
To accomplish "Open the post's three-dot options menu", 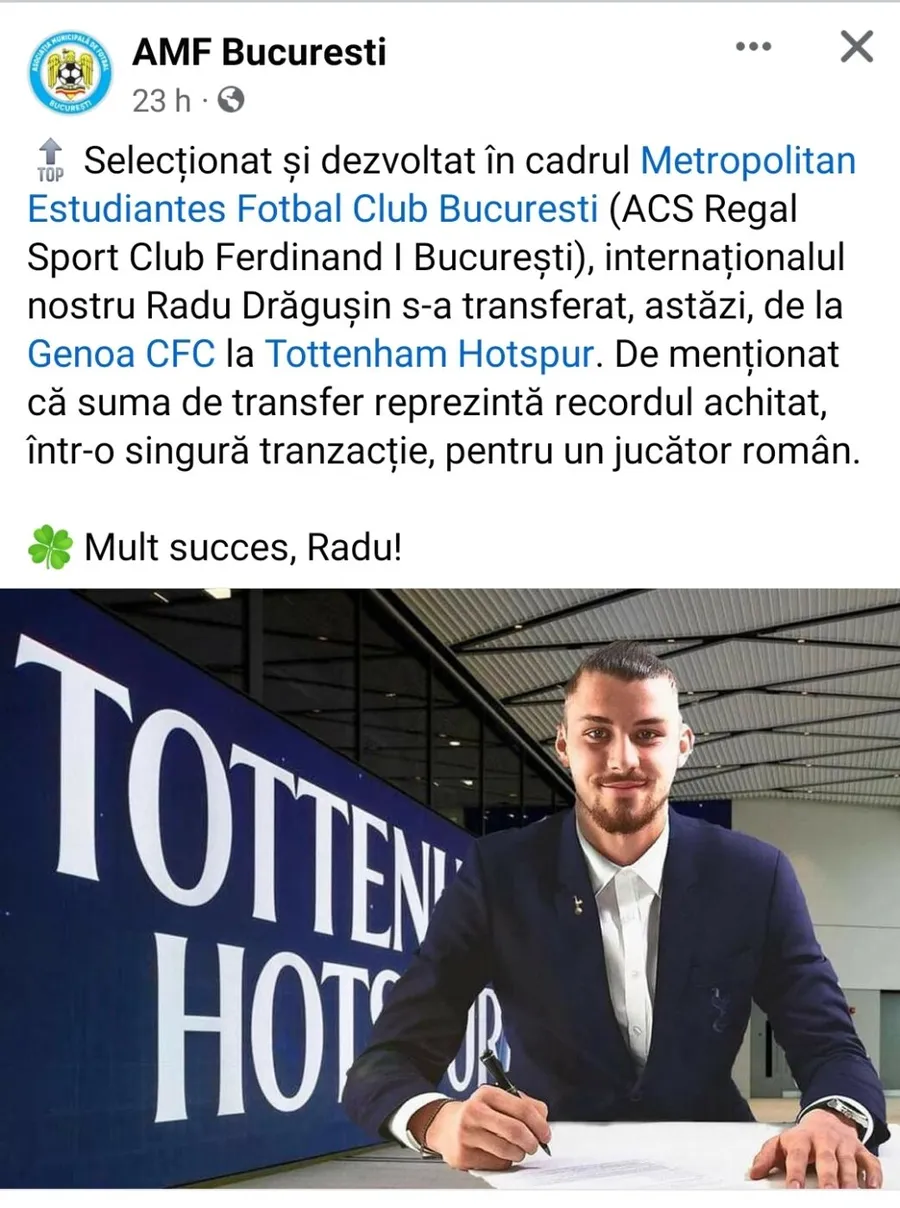I will click(x=753, y=47).
